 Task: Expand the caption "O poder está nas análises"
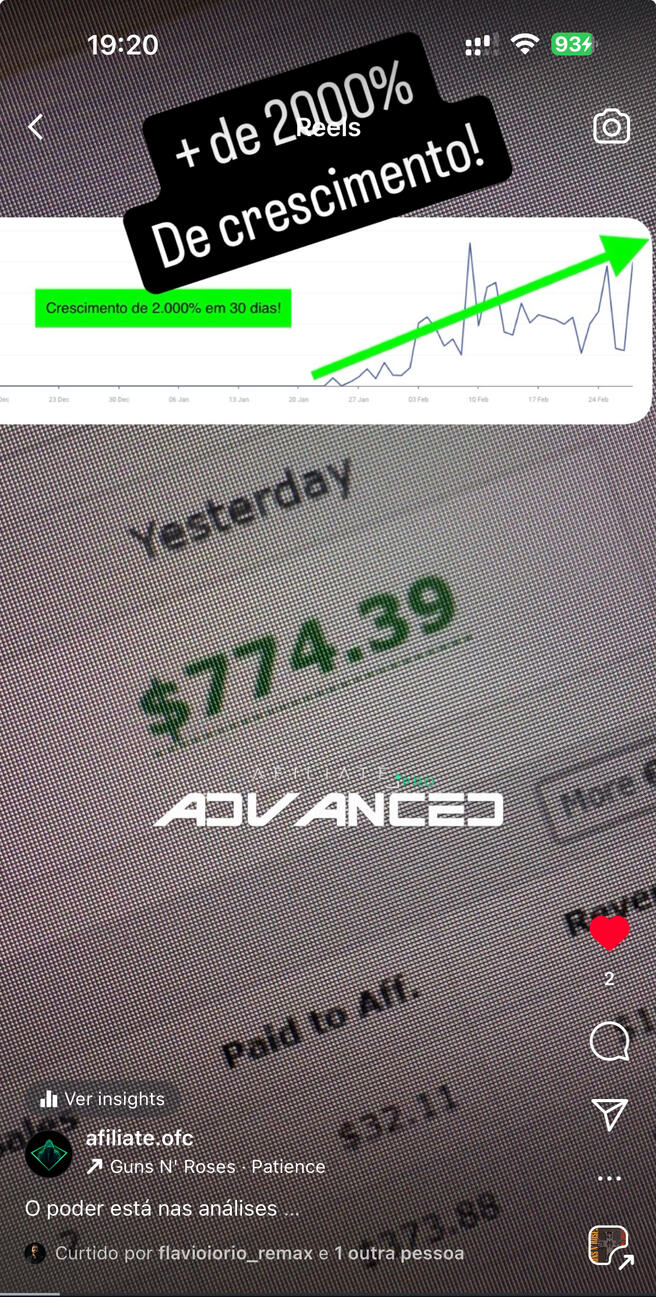pos(162,1208)
